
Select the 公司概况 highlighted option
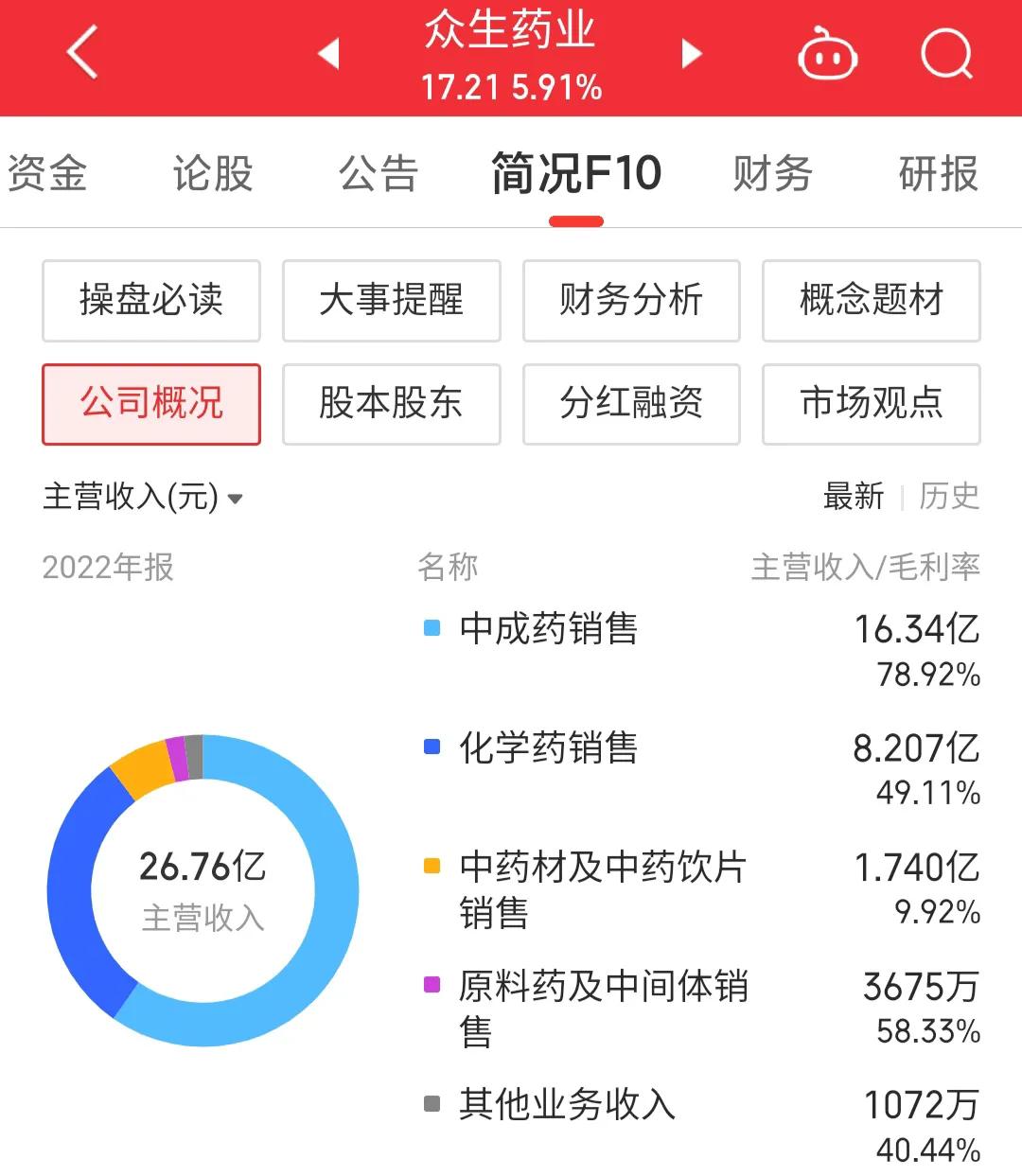click(150, 404)
